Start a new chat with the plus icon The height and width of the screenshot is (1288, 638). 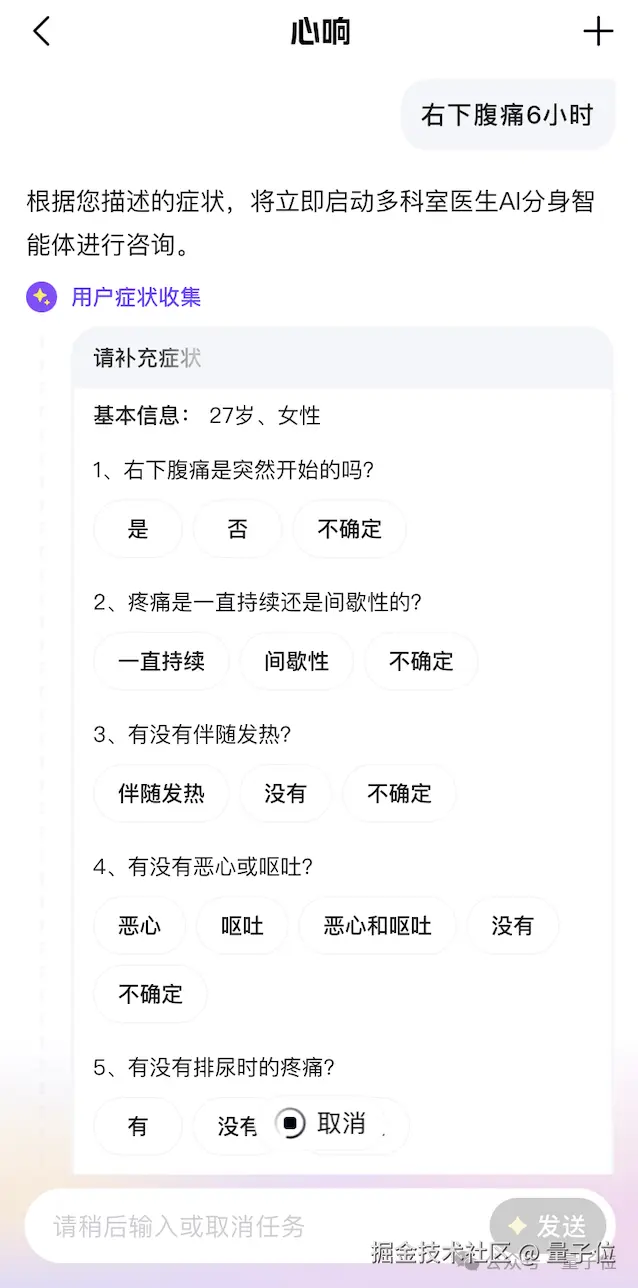tap(598, 31)
